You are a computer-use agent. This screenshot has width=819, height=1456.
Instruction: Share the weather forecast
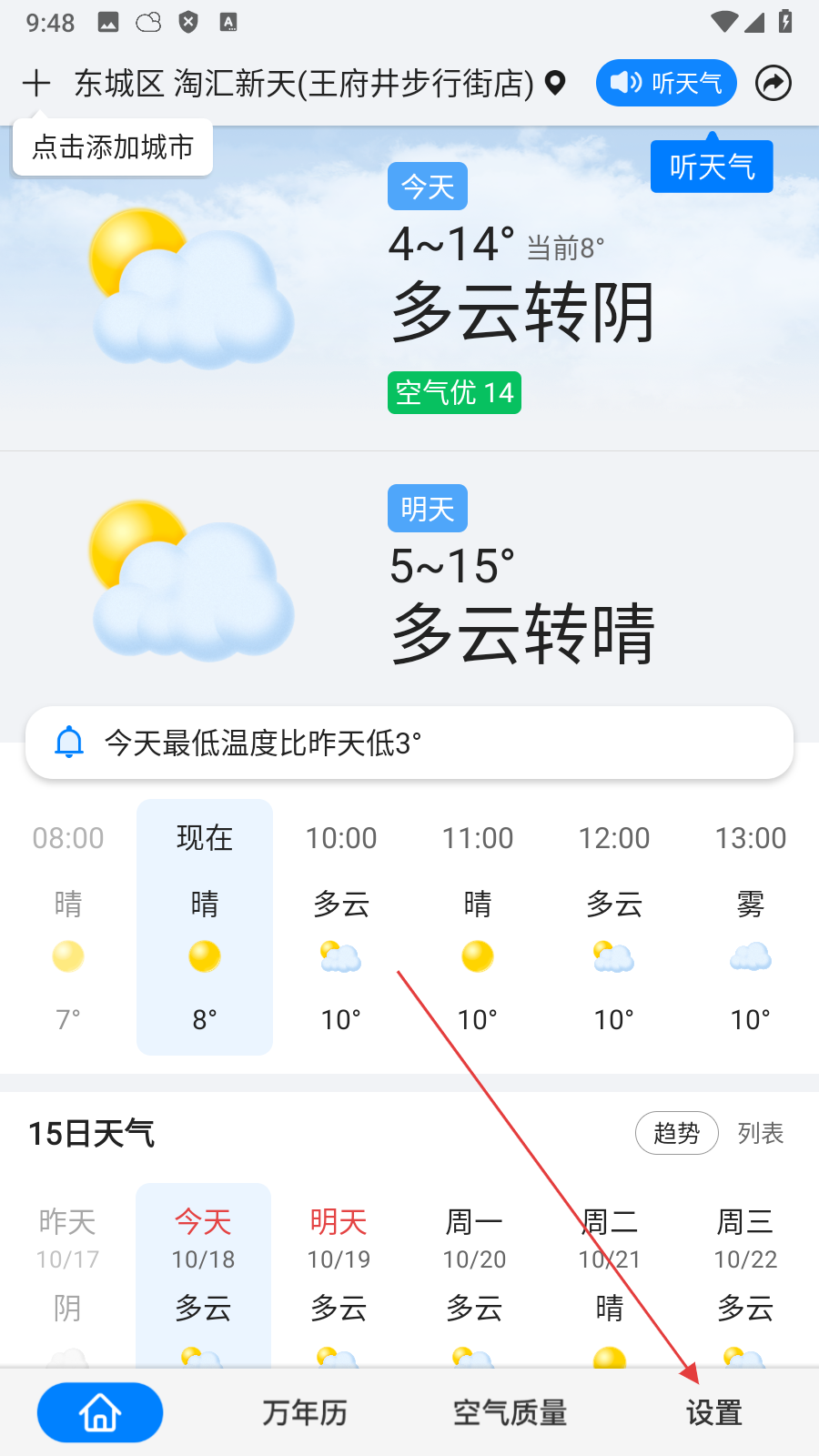[x=773, y=84]
